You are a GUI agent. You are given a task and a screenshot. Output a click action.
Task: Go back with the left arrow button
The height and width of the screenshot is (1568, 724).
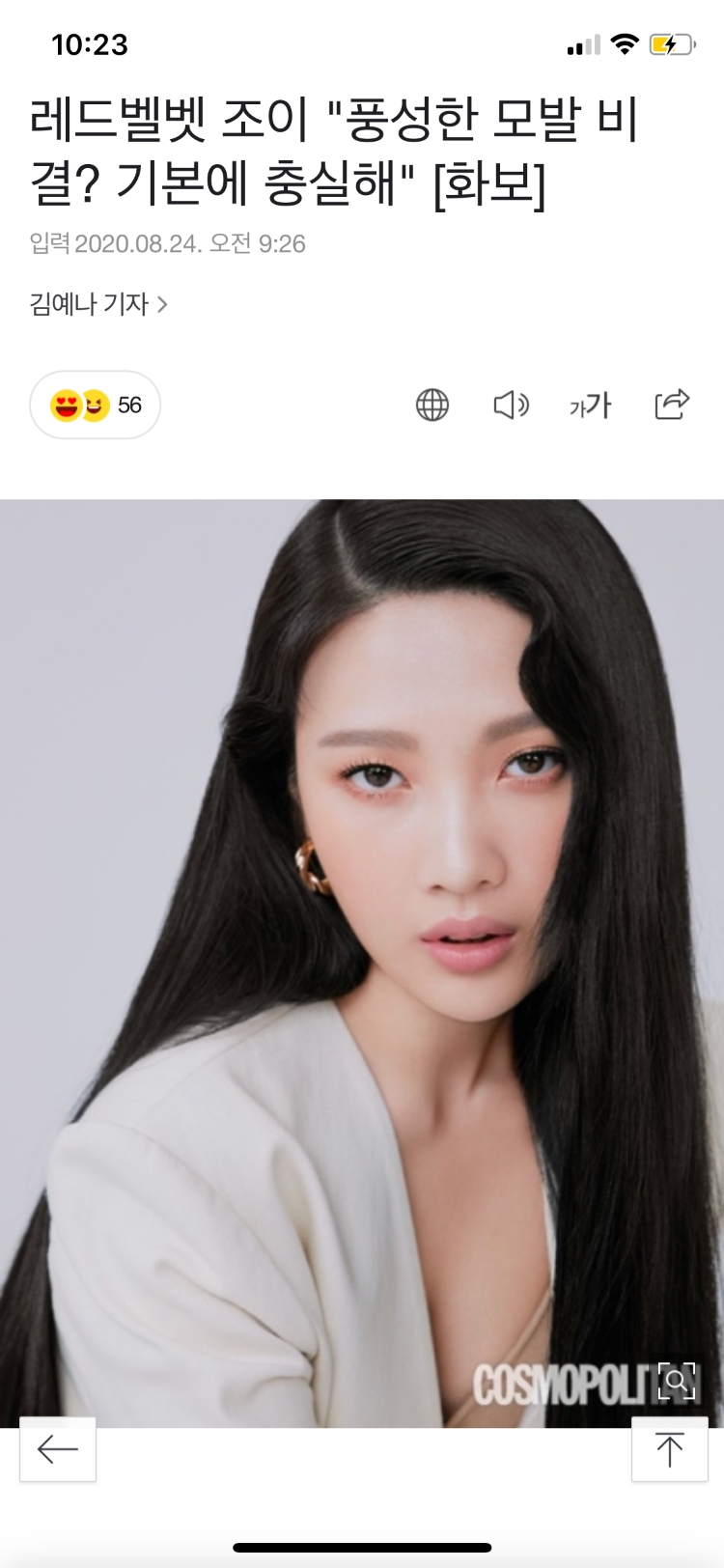coord(58,1448)
